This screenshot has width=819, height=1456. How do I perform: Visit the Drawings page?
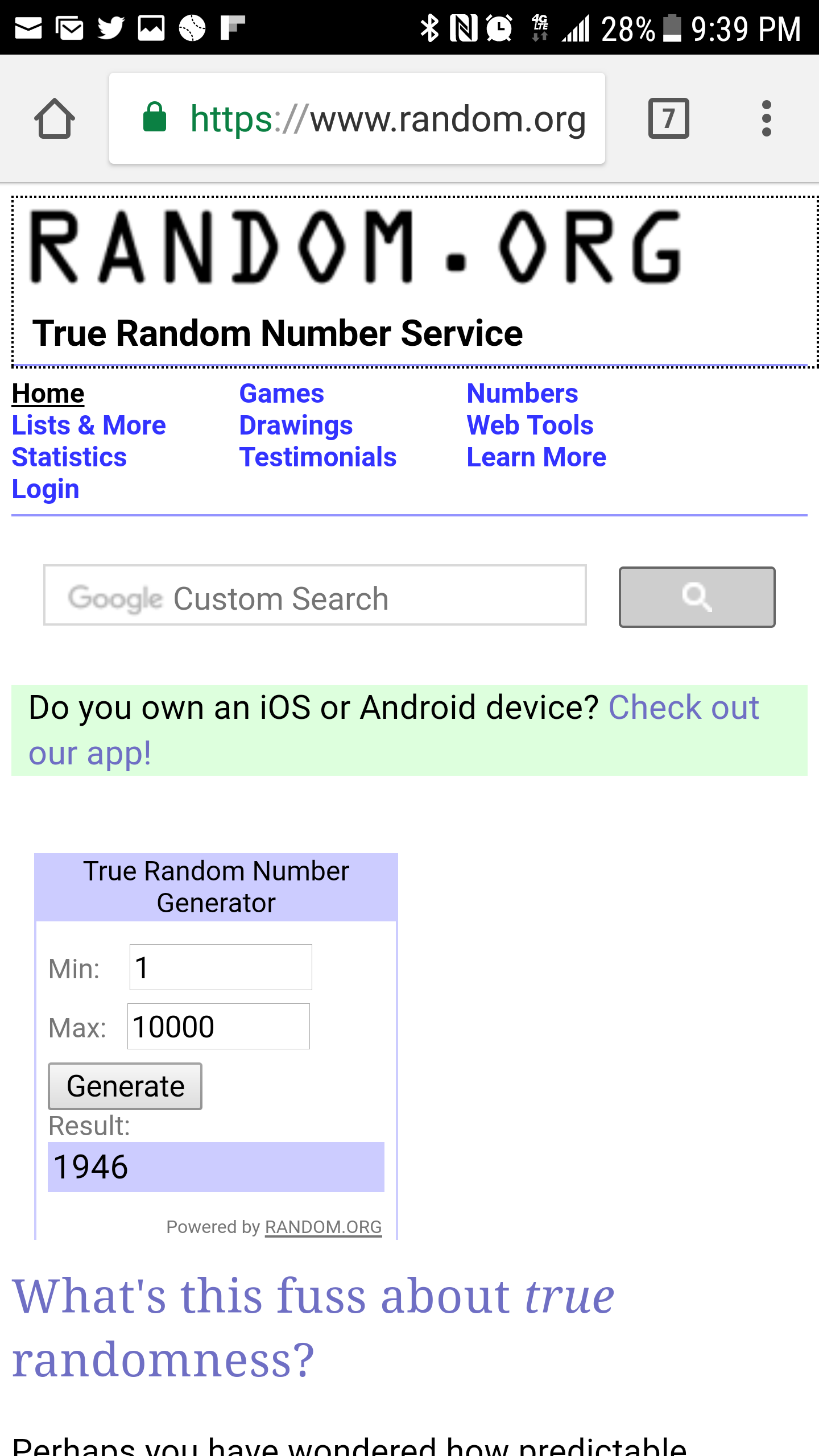pyautogui.click(x=296, y=425)
